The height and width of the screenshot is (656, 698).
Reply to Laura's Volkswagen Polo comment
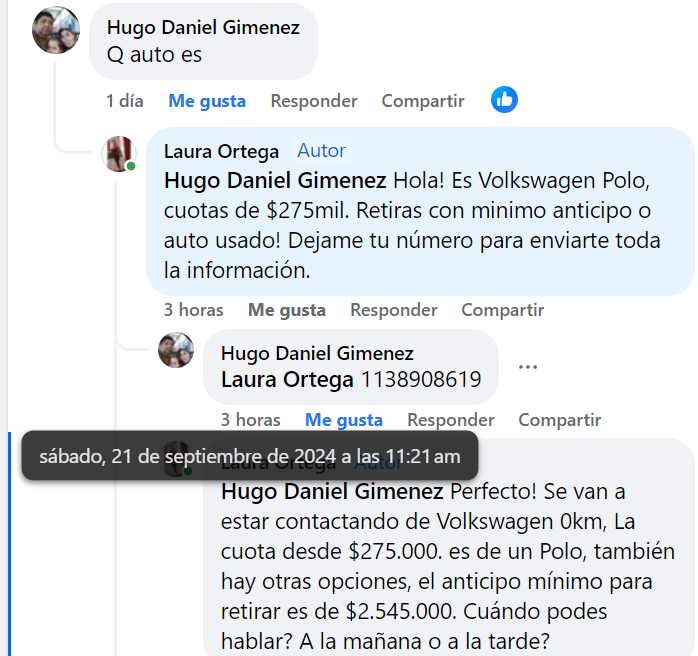(394, 310)
